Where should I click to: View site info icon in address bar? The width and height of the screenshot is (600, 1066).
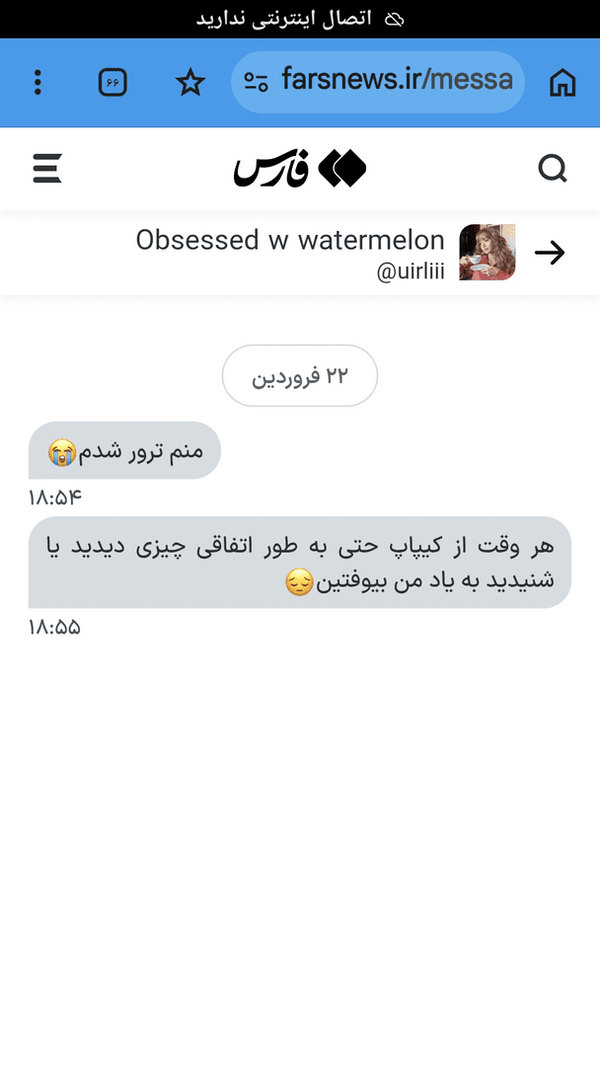(256, 82)
